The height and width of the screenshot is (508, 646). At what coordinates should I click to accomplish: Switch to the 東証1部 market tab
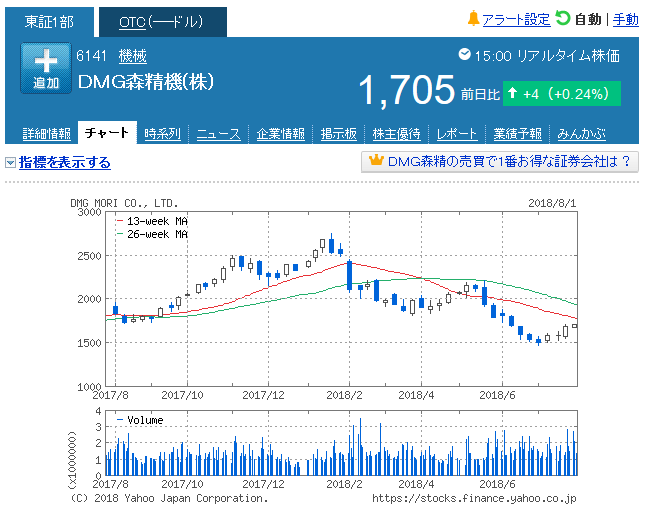coord(53,21)
